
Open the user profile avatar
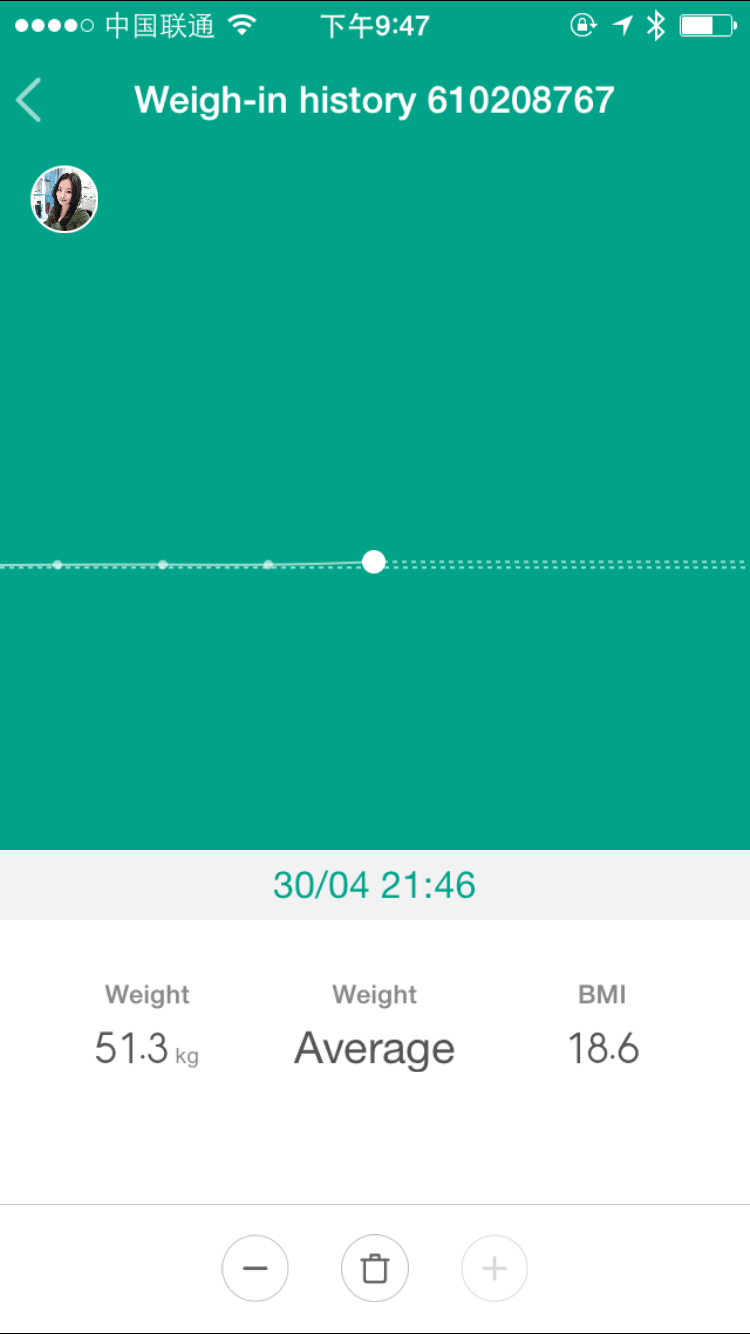[x=64, y=199]
